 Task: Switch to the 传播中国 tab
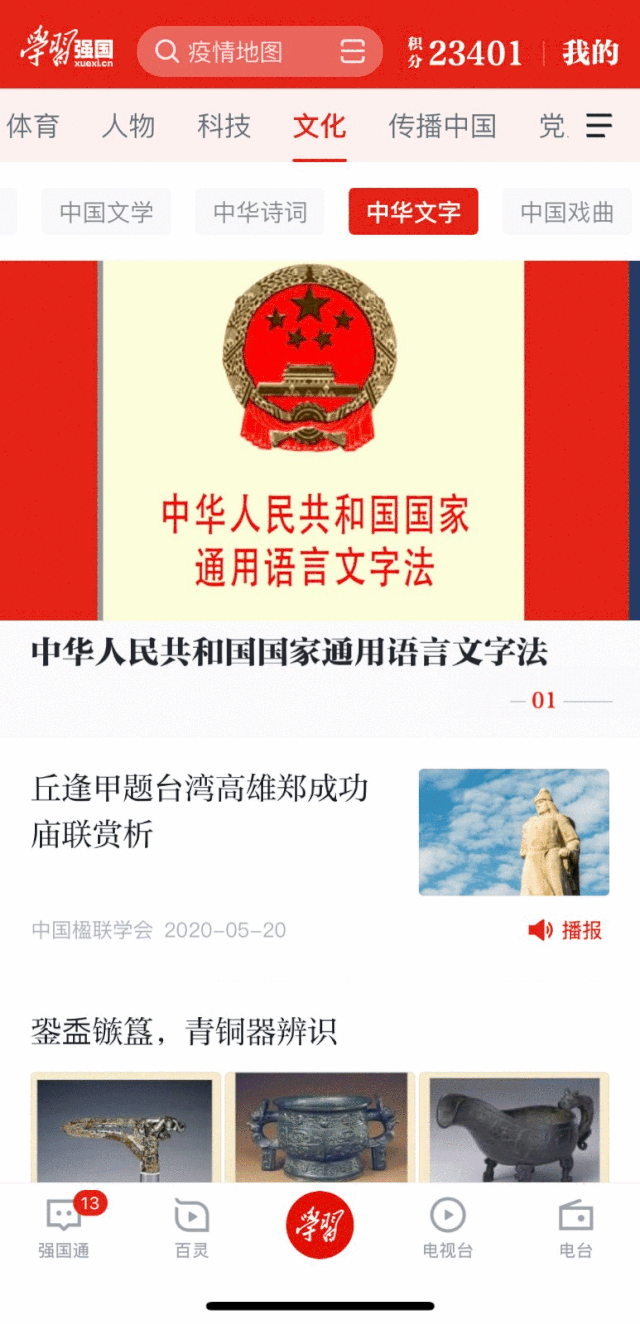click(x=442, y=126)
